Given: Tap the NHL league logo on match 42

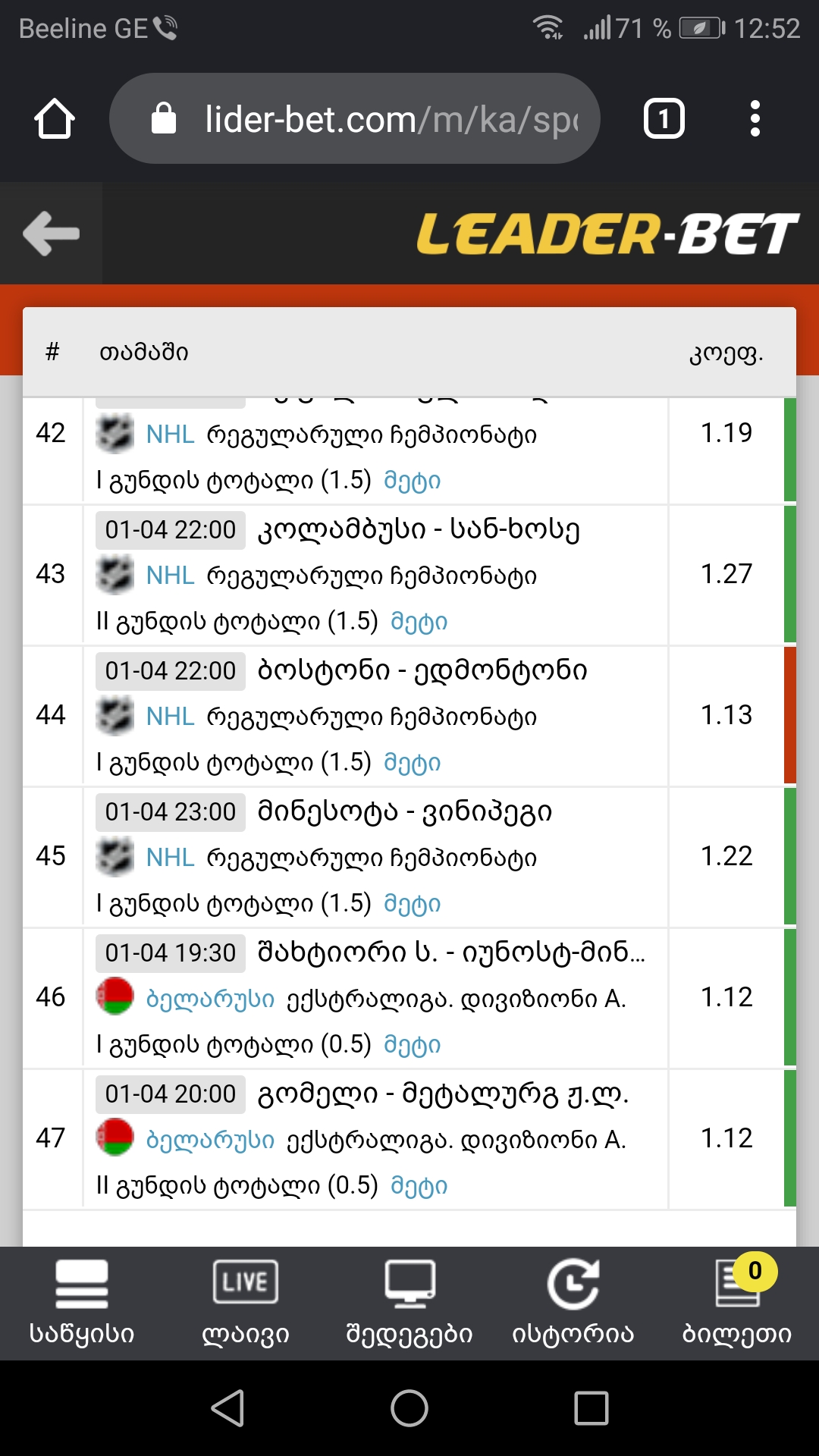Looking at the screenshot, I should 115,434.
